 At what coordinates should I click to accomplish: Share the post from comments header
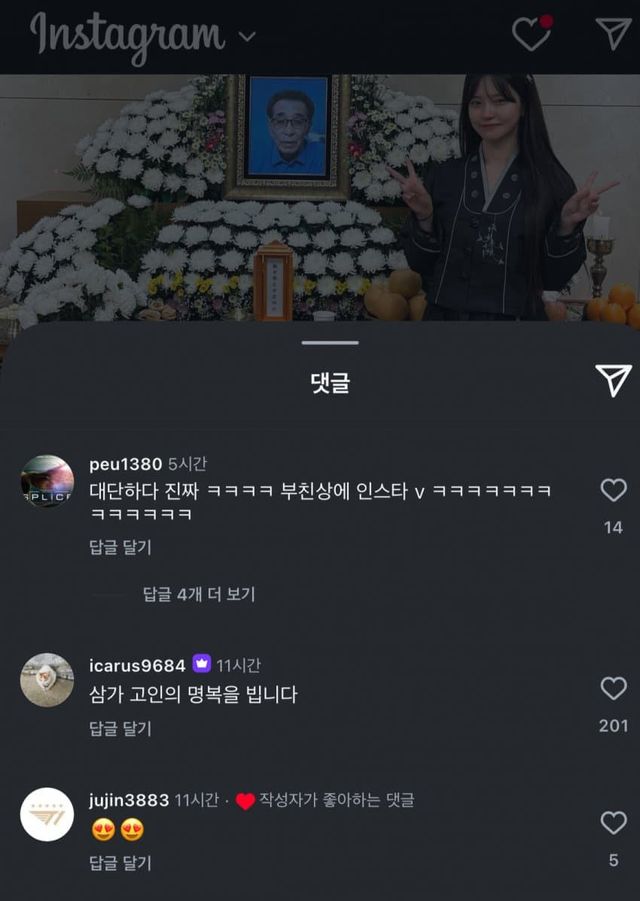[613, 379]
